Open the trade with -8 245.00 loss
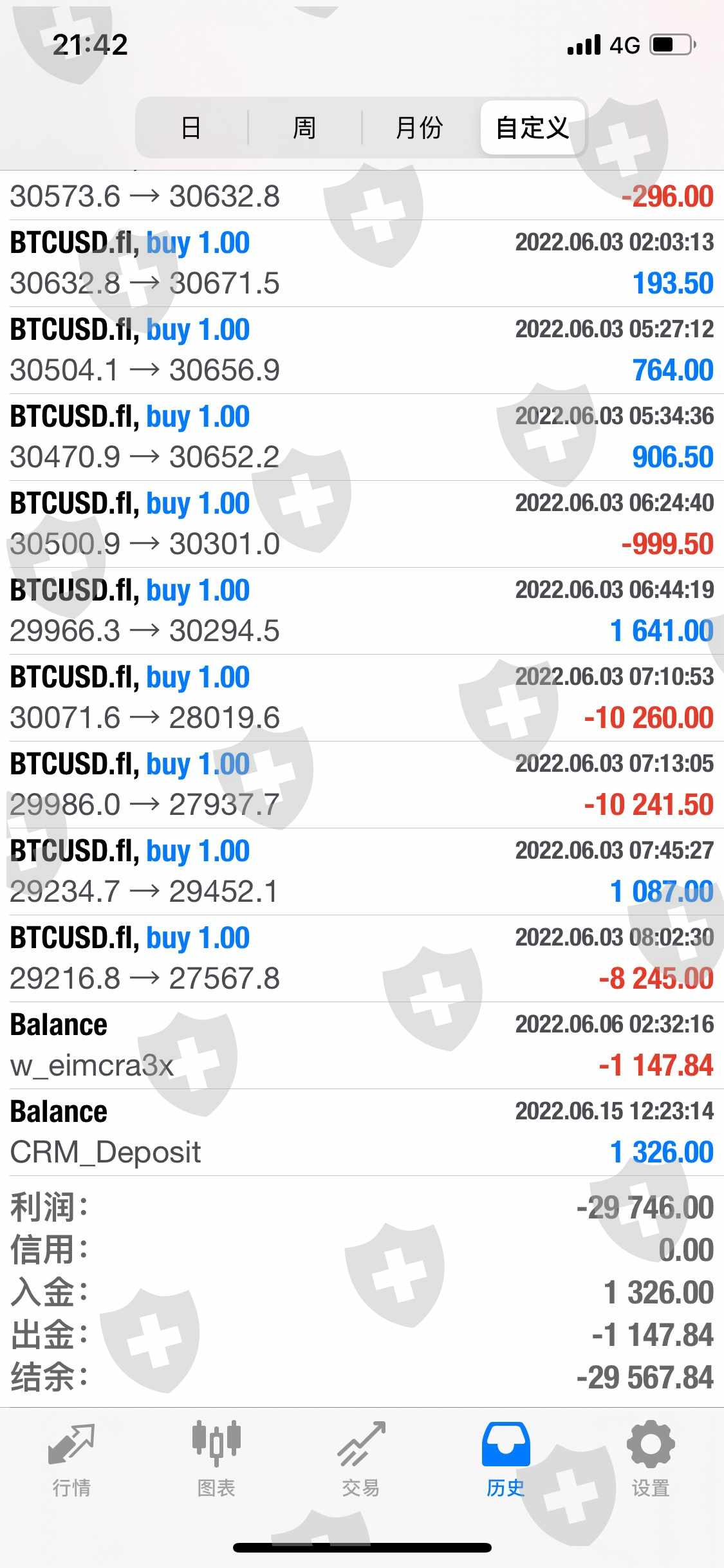This screenshot has height=1568, width=724. (362, 958)
